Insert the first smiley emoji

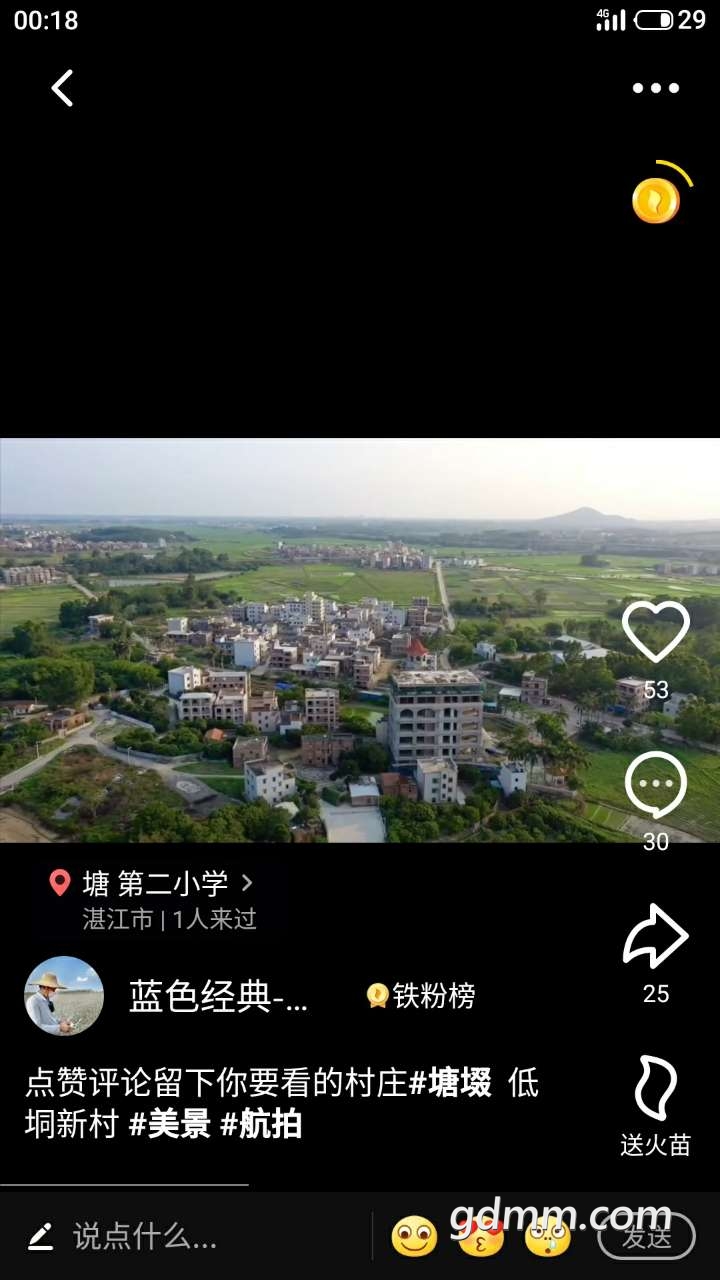[414, 1237]
